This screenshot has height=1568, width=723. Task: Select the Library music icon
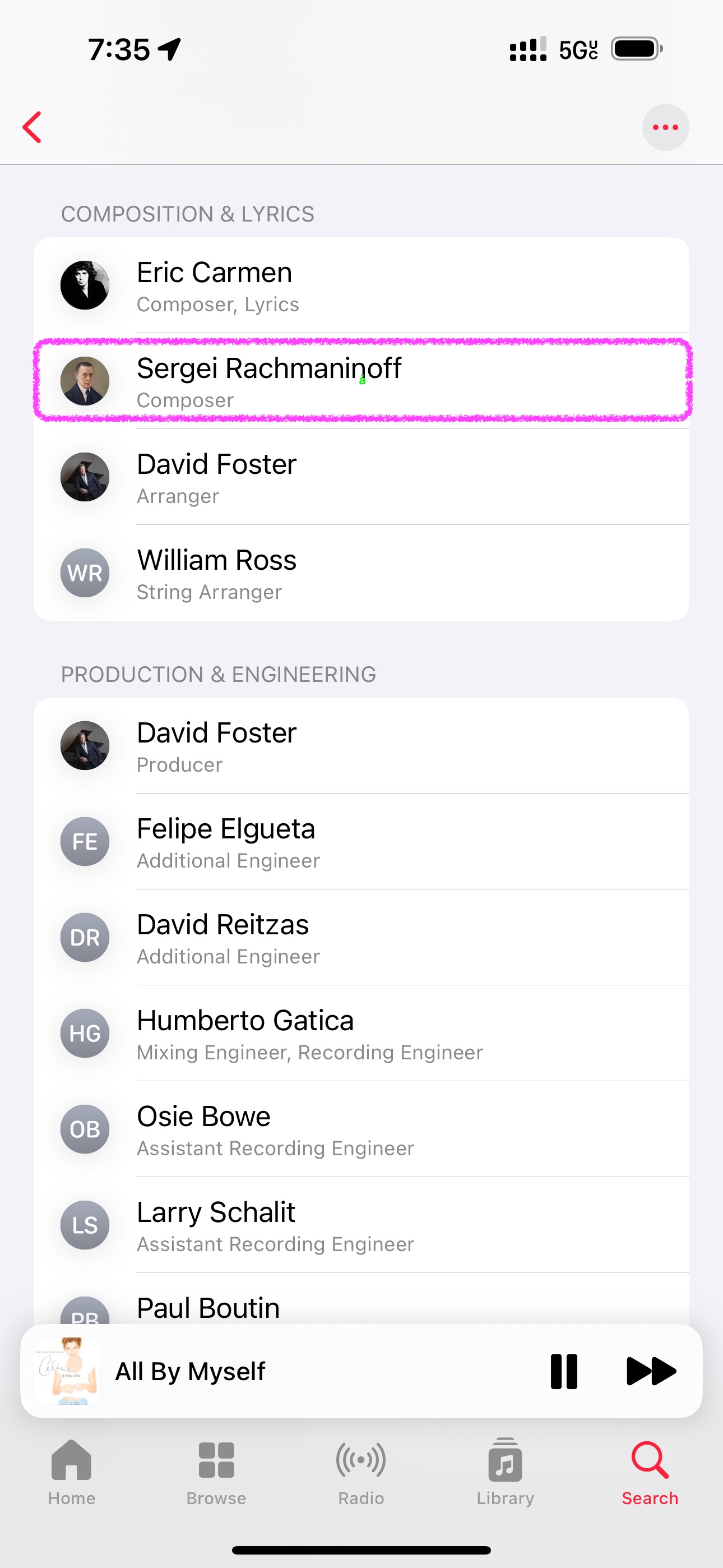click(505, 1473)
